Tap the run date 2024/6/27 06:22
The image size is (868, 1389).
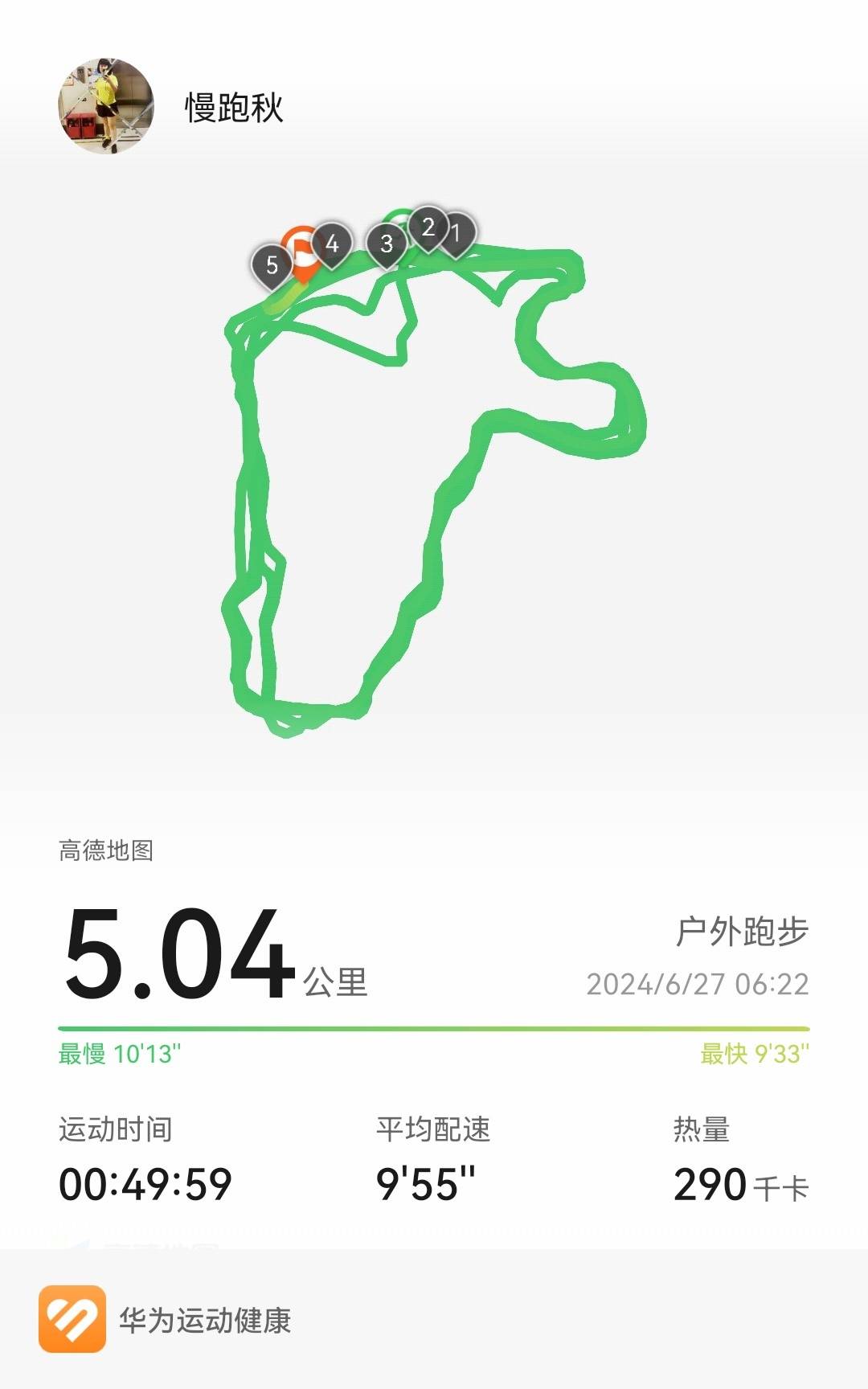699,982
